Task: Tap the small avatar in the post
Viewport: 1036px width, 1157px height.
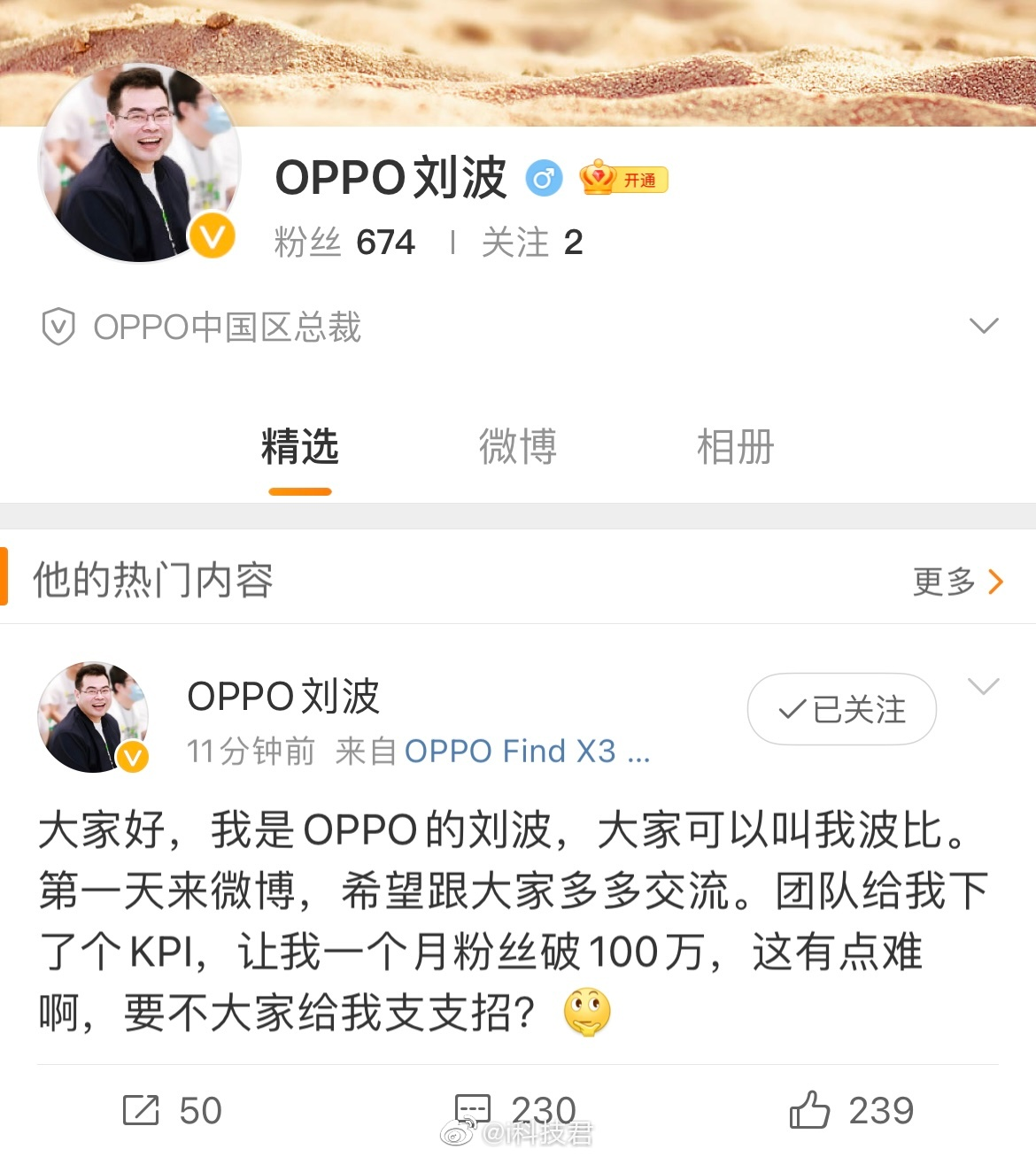Action: pos(93,717)
